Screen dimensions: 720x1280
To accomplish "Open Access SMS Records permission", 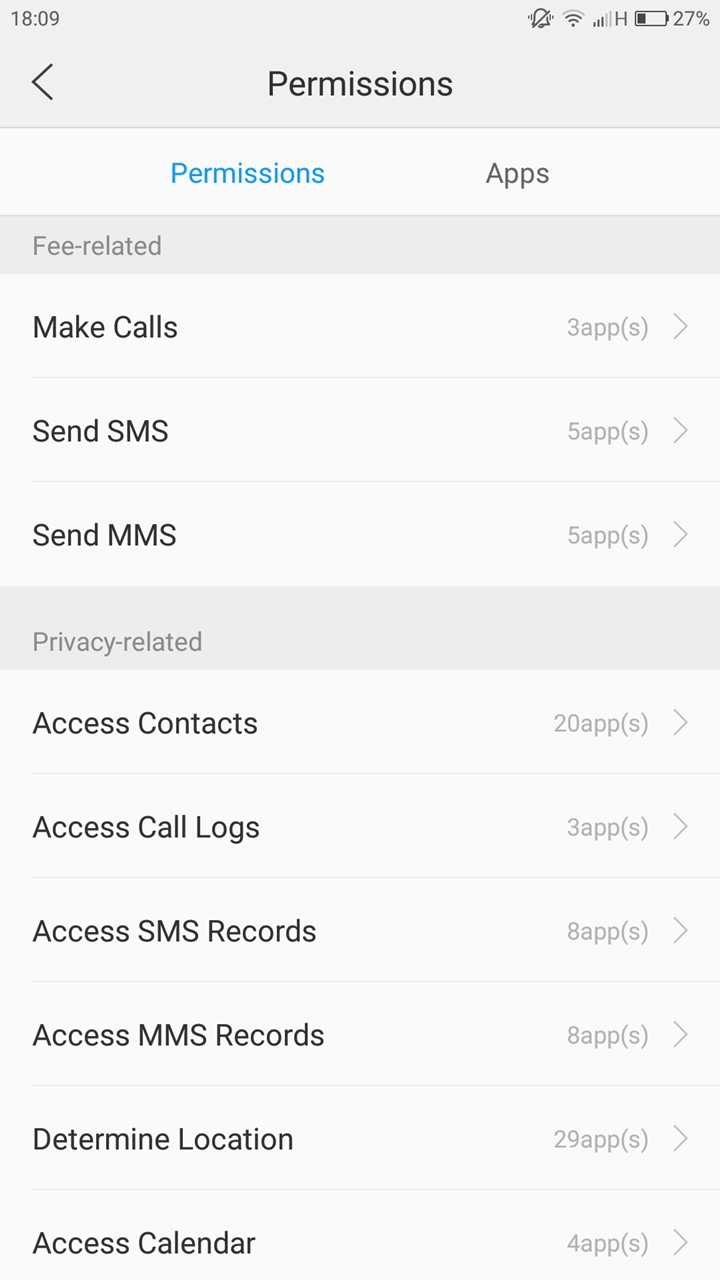I will tap(360, 931).
